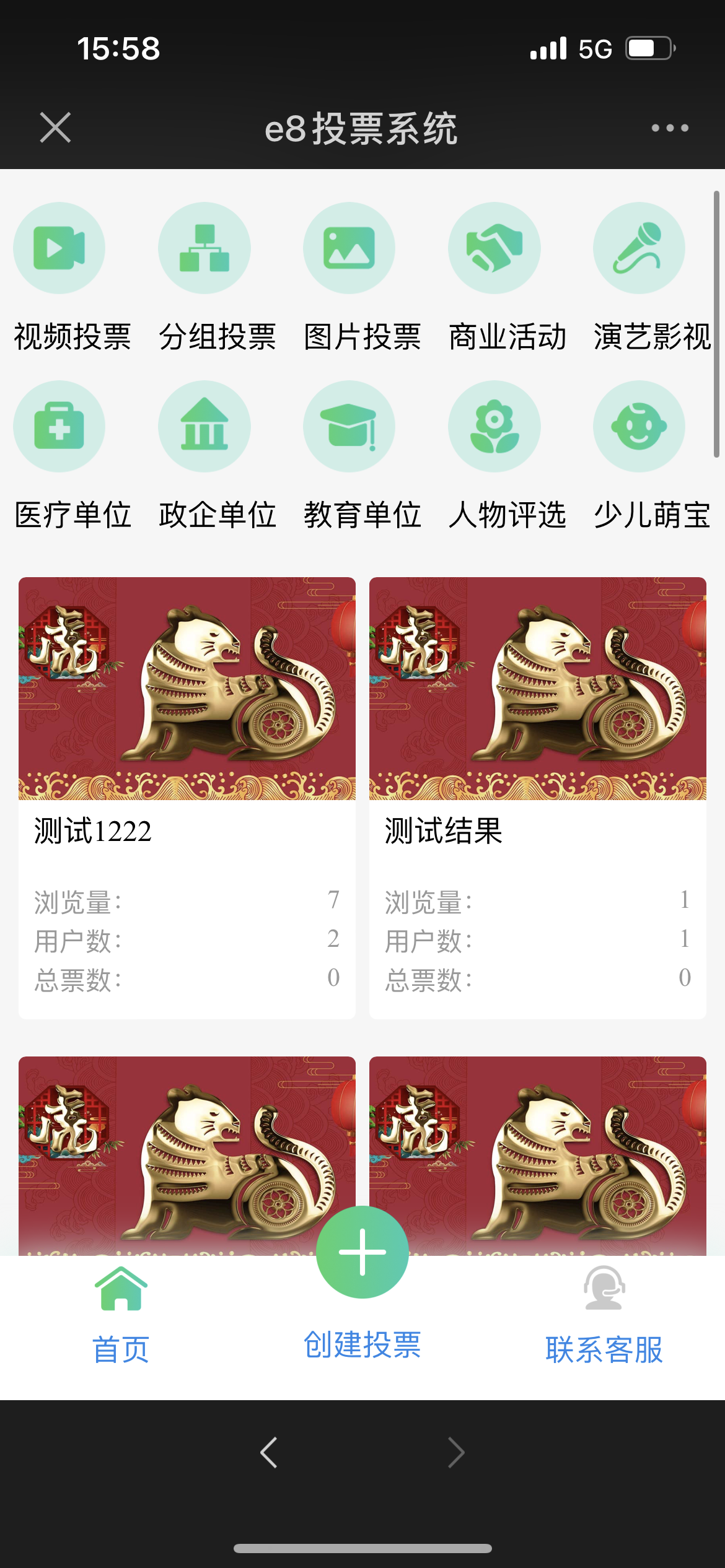Open the 教育单位 category
Viewport: 725px width, 1568px height.
pos(349,427)
